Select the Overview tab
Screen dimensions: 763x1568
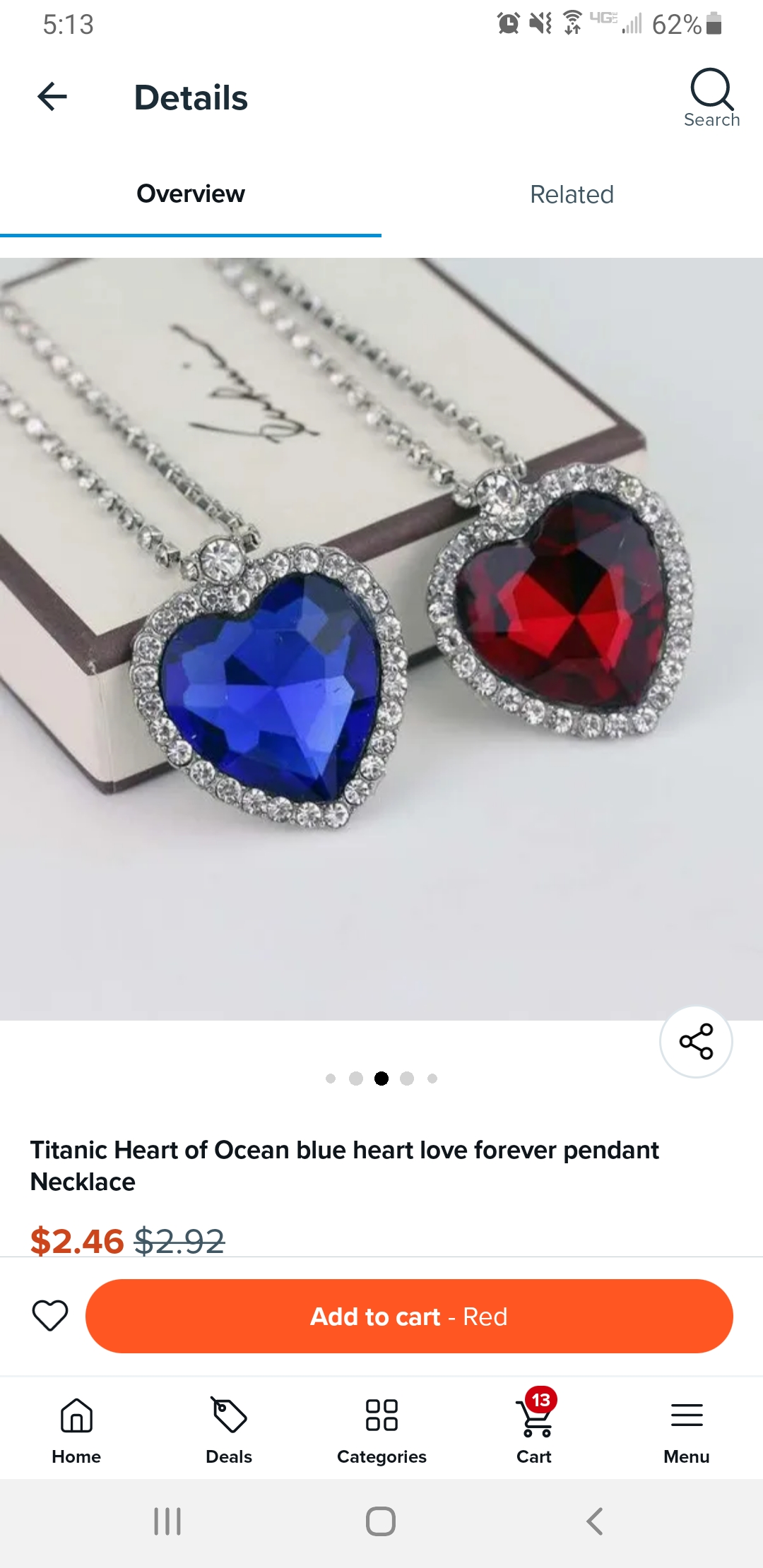191,194
